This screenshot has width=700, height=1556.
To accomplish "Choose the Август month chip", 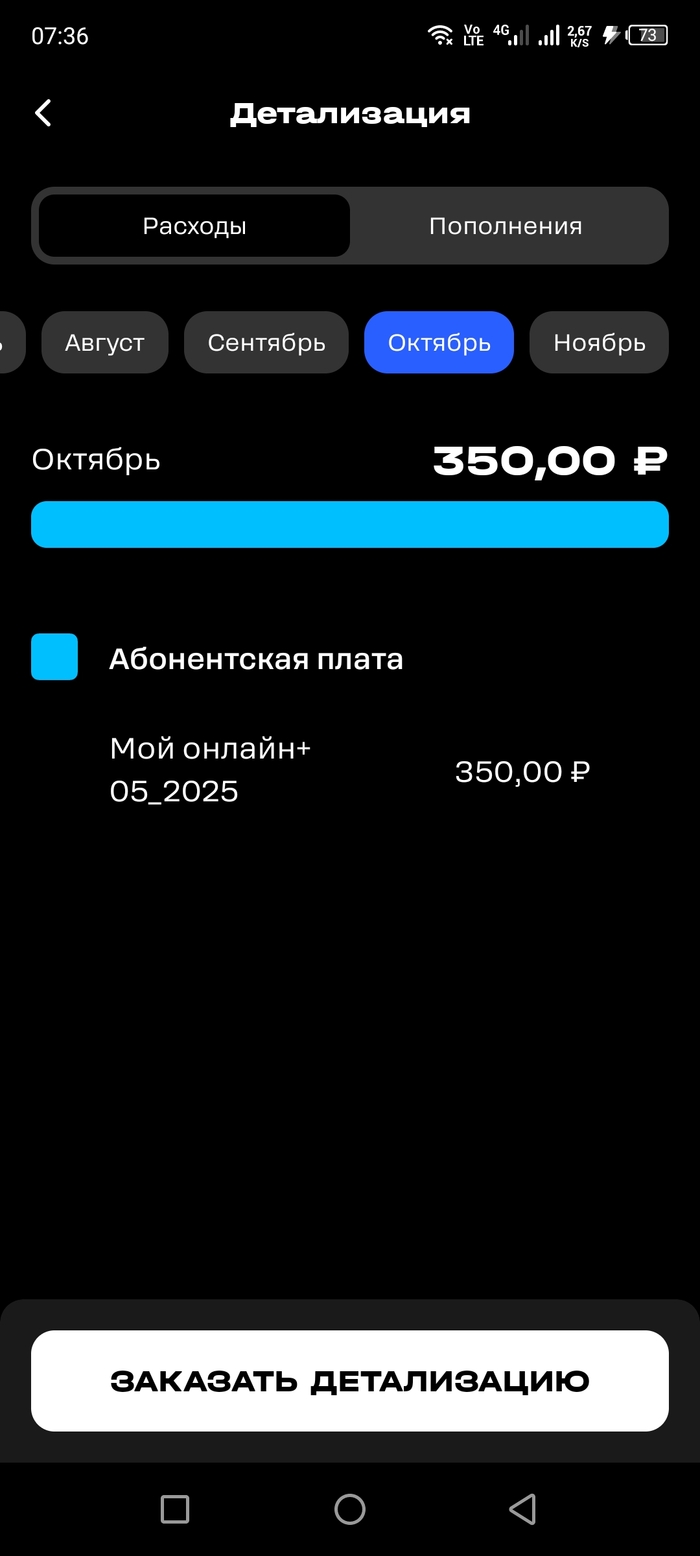I will tap(105, 343).
